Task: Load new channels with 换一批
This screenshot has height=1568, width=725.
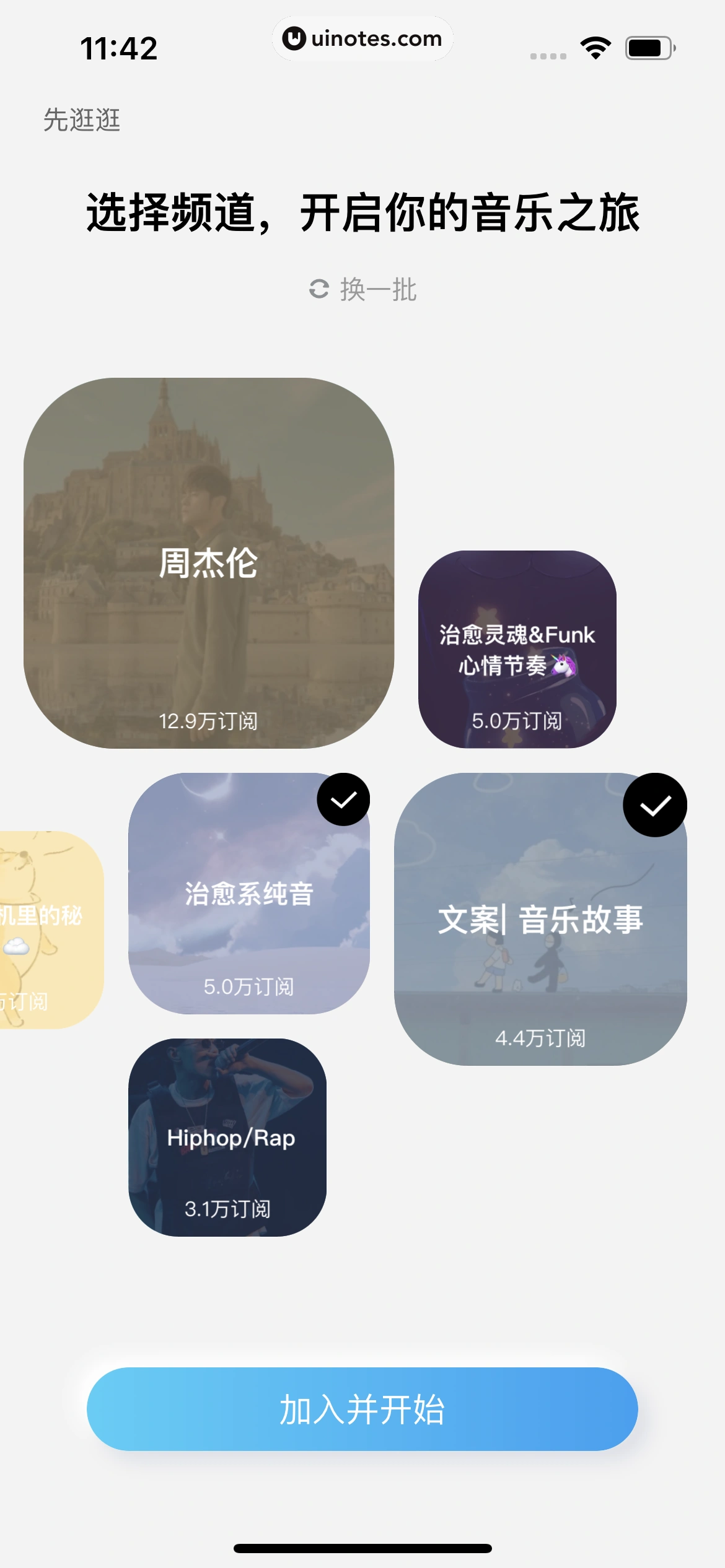Action: (362, 288)
